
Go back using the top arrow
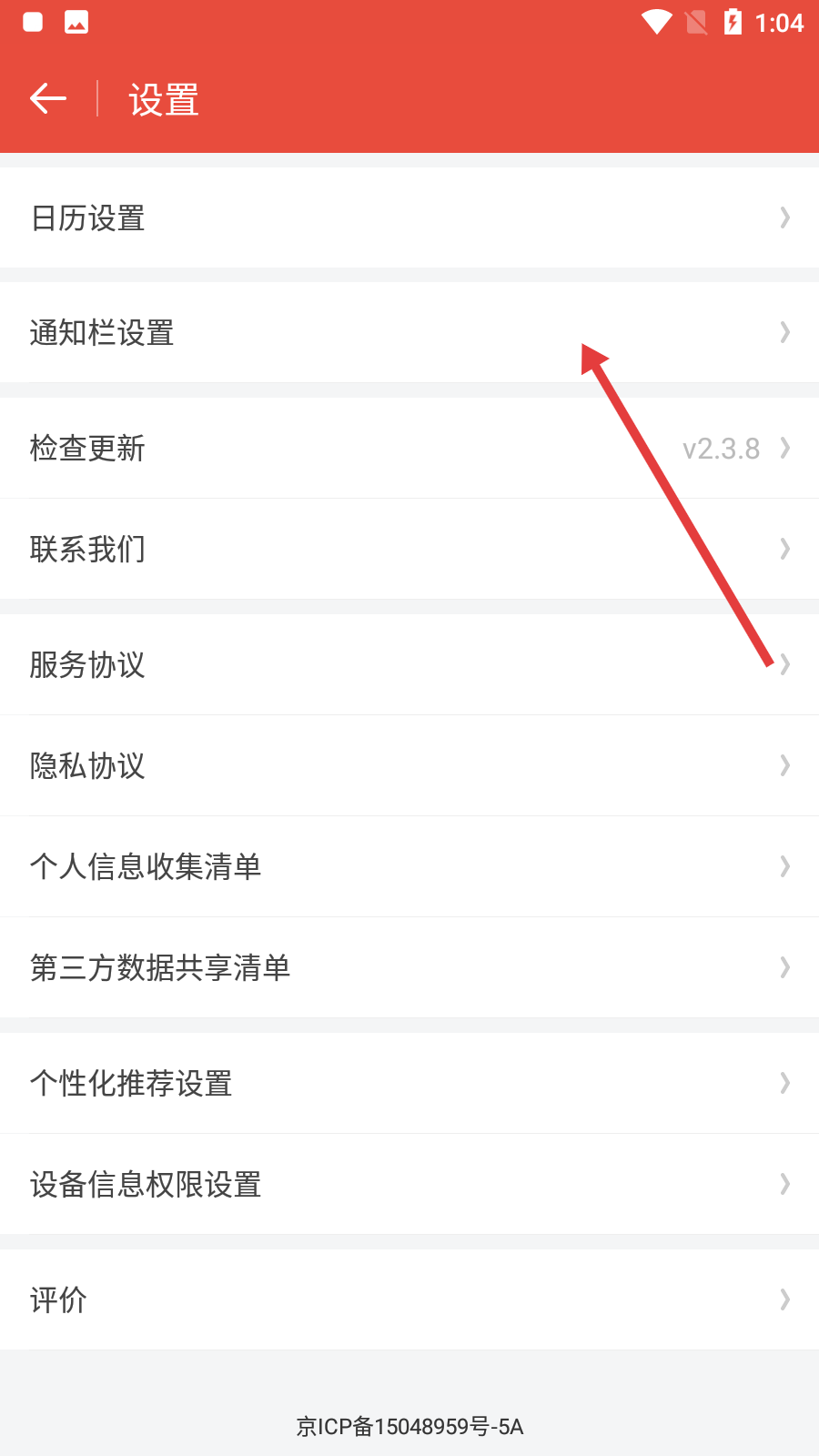[x=48, y=98]
